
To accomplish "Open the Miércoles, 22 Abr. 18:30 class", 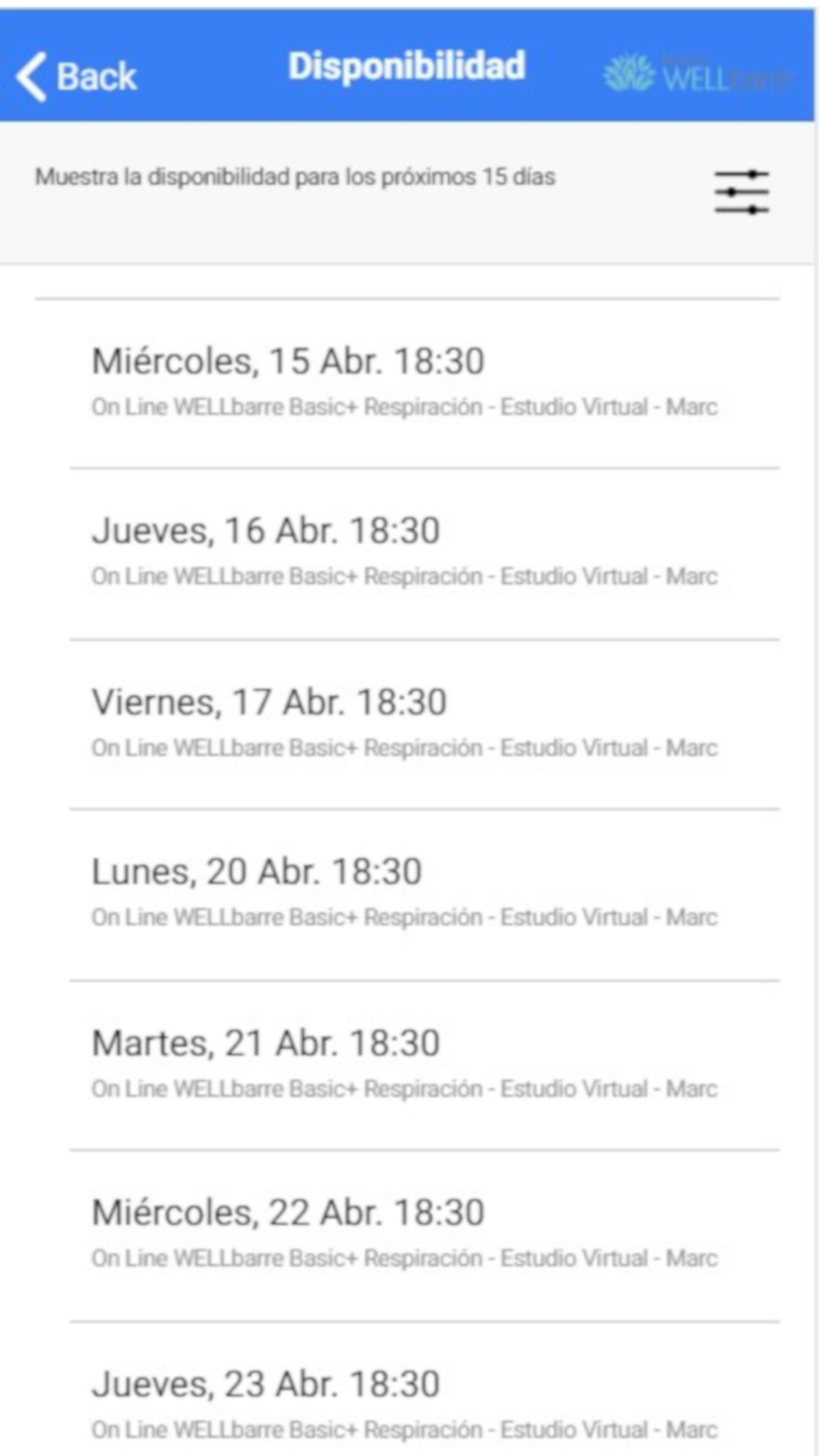I will coord(424,1235).
